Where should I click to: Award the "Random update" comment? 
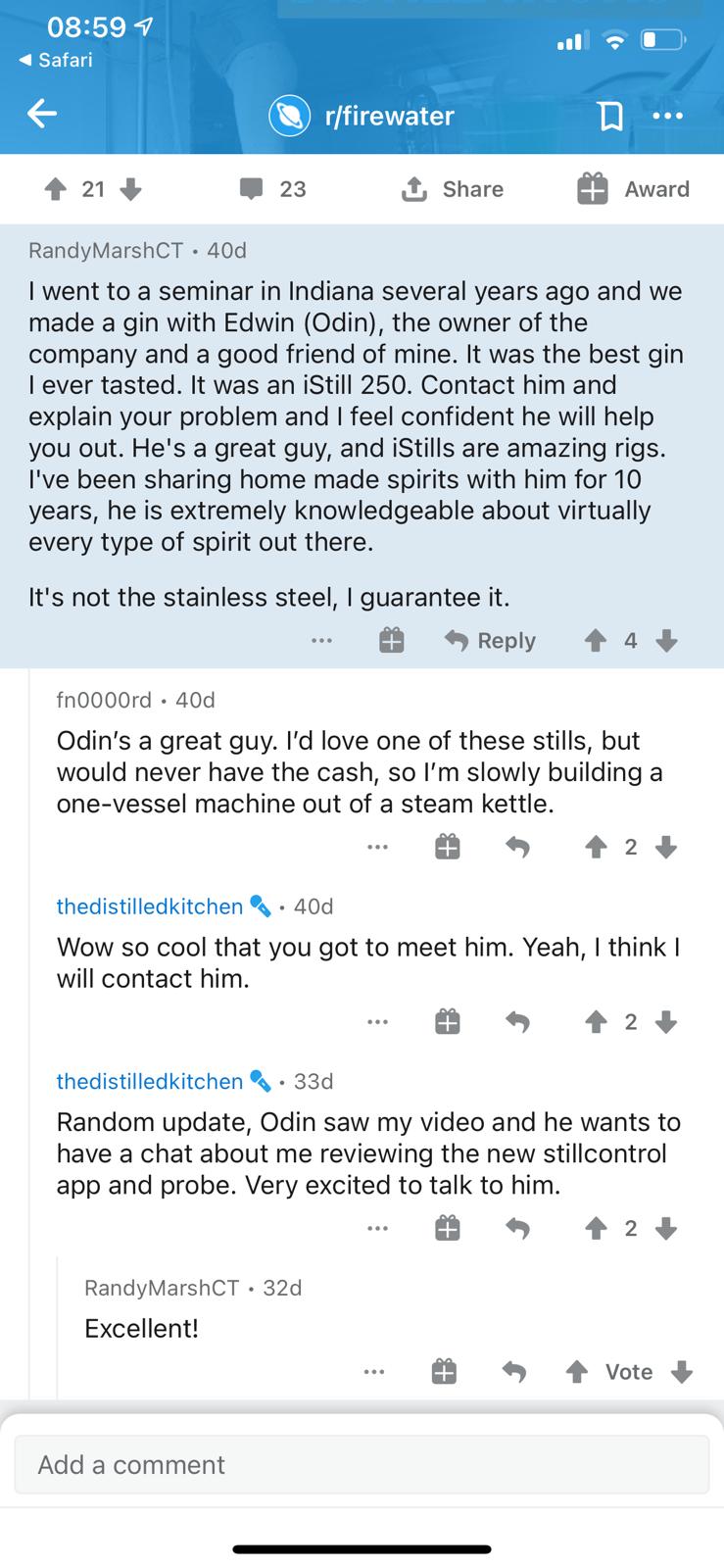point(447,1228)
